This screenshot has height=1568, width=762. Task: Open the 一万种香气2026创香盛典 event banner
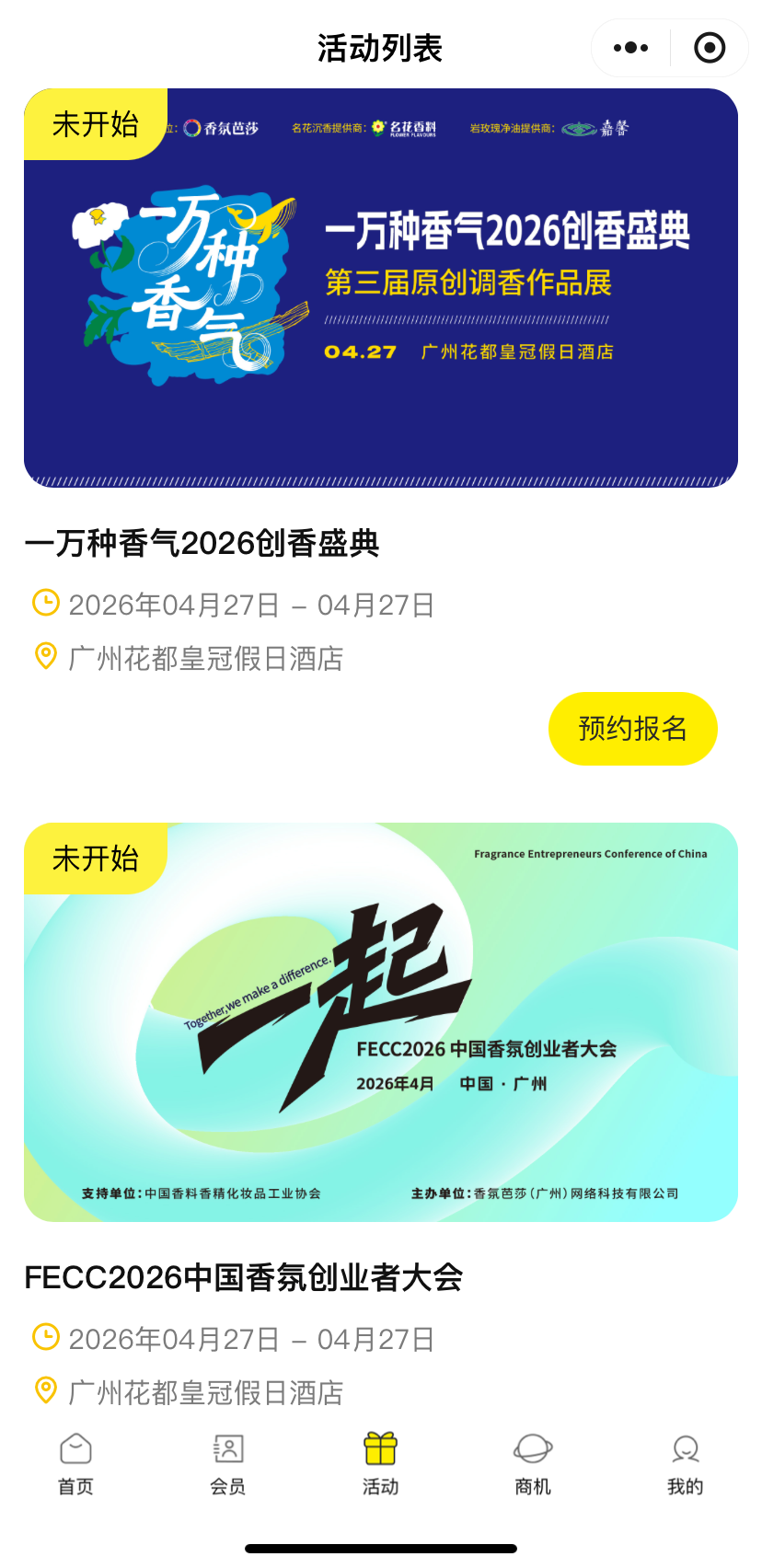coord(381,288)
